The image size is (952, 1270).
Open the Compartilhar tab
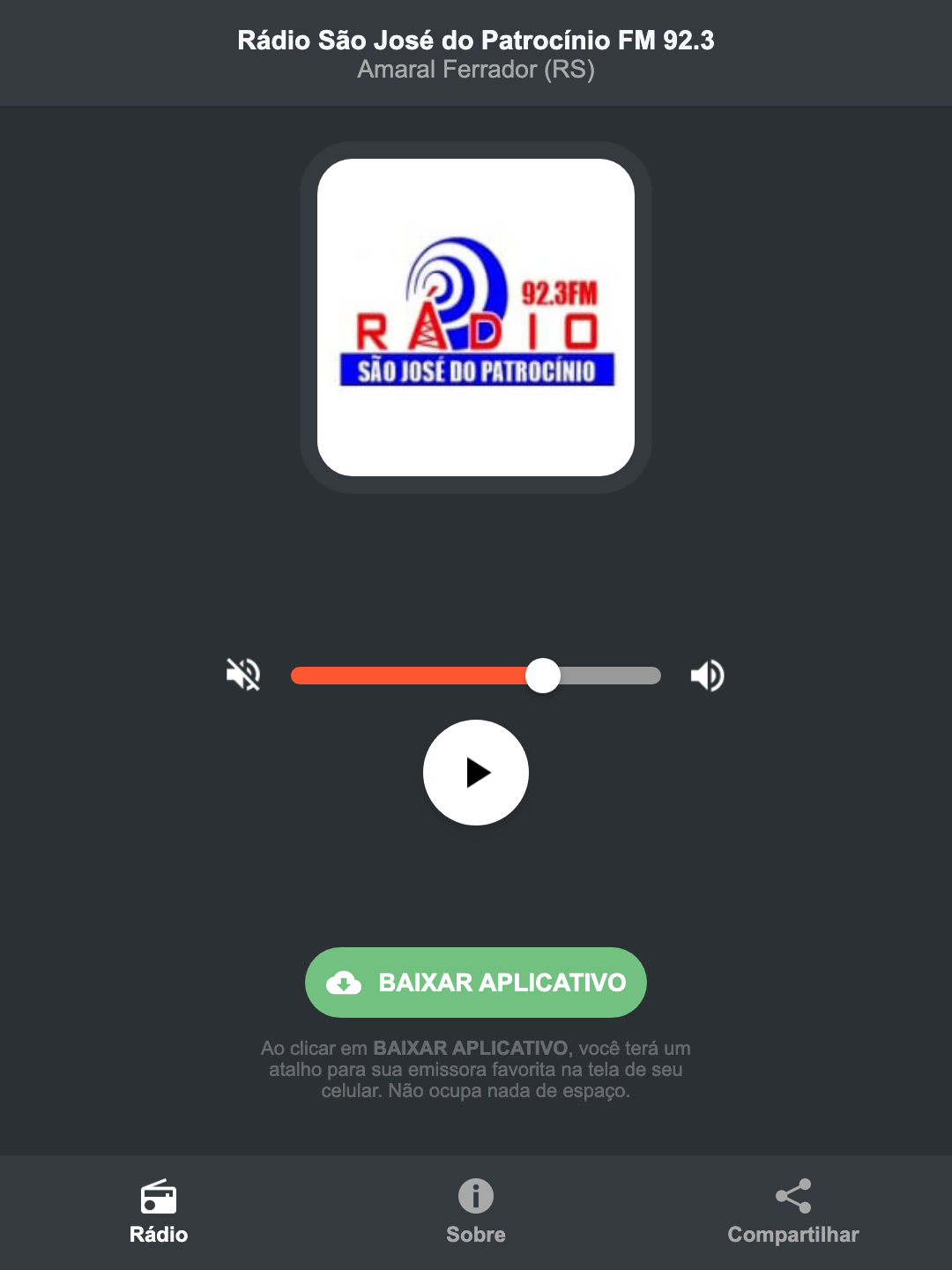[x=792, y=1213]
